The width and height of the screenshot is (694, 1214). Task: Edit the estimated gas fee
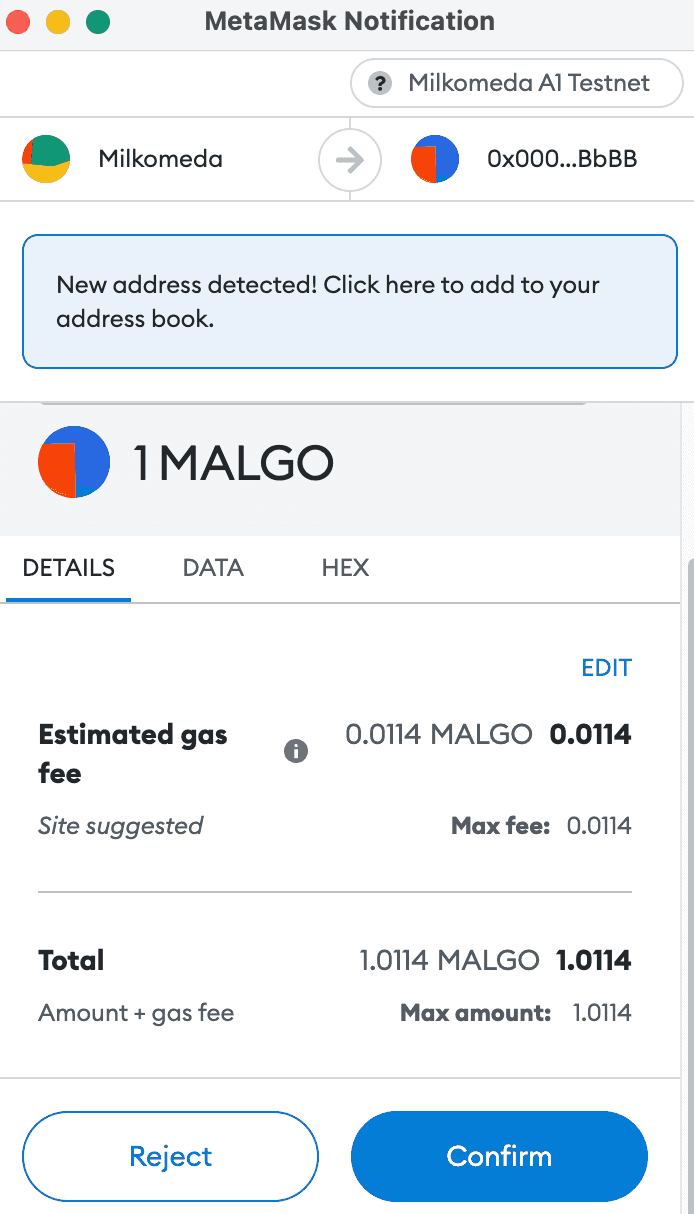point(606,668)
